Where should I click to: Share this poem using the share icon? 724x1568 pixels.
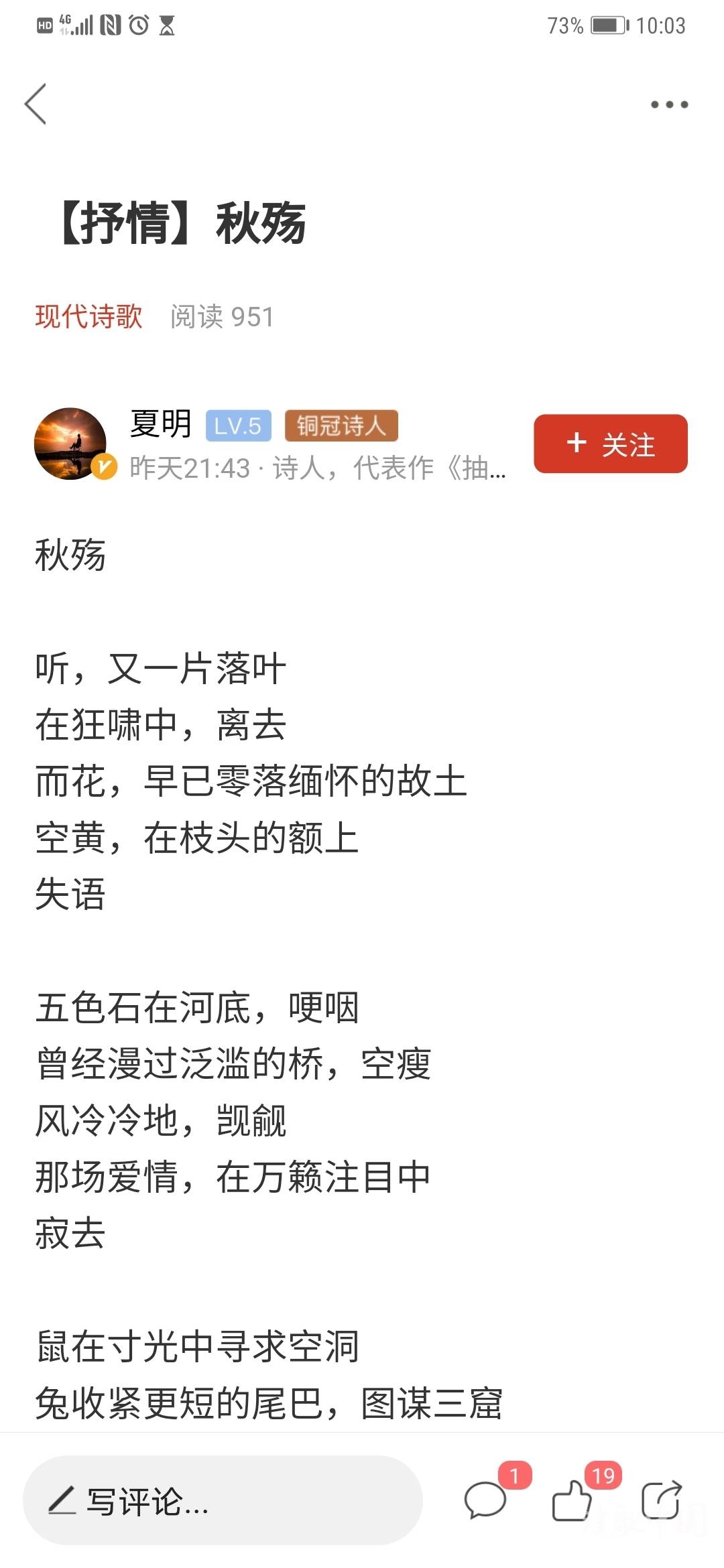(x=661, y=1500)
